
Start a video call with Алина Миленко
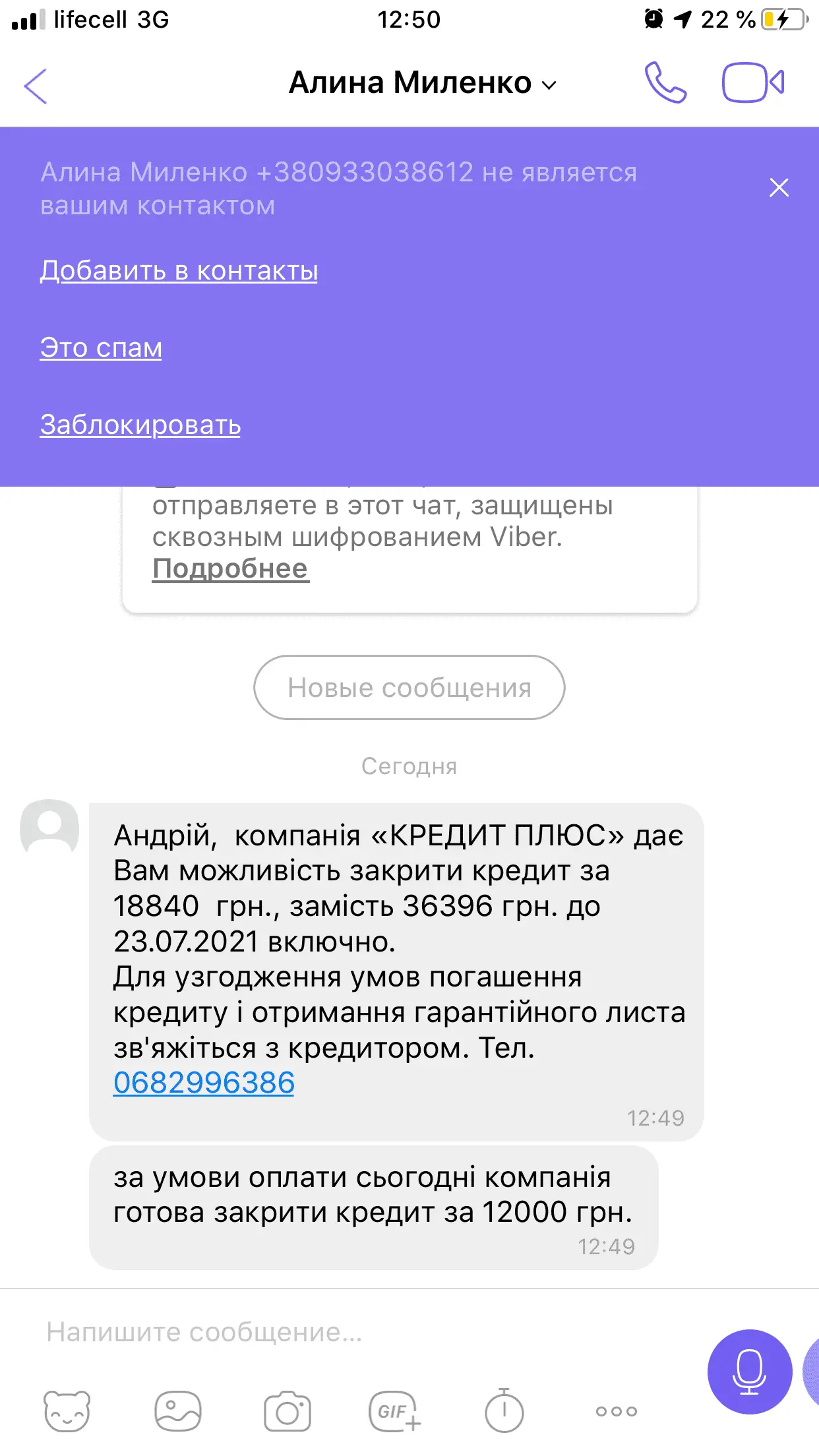752,83
